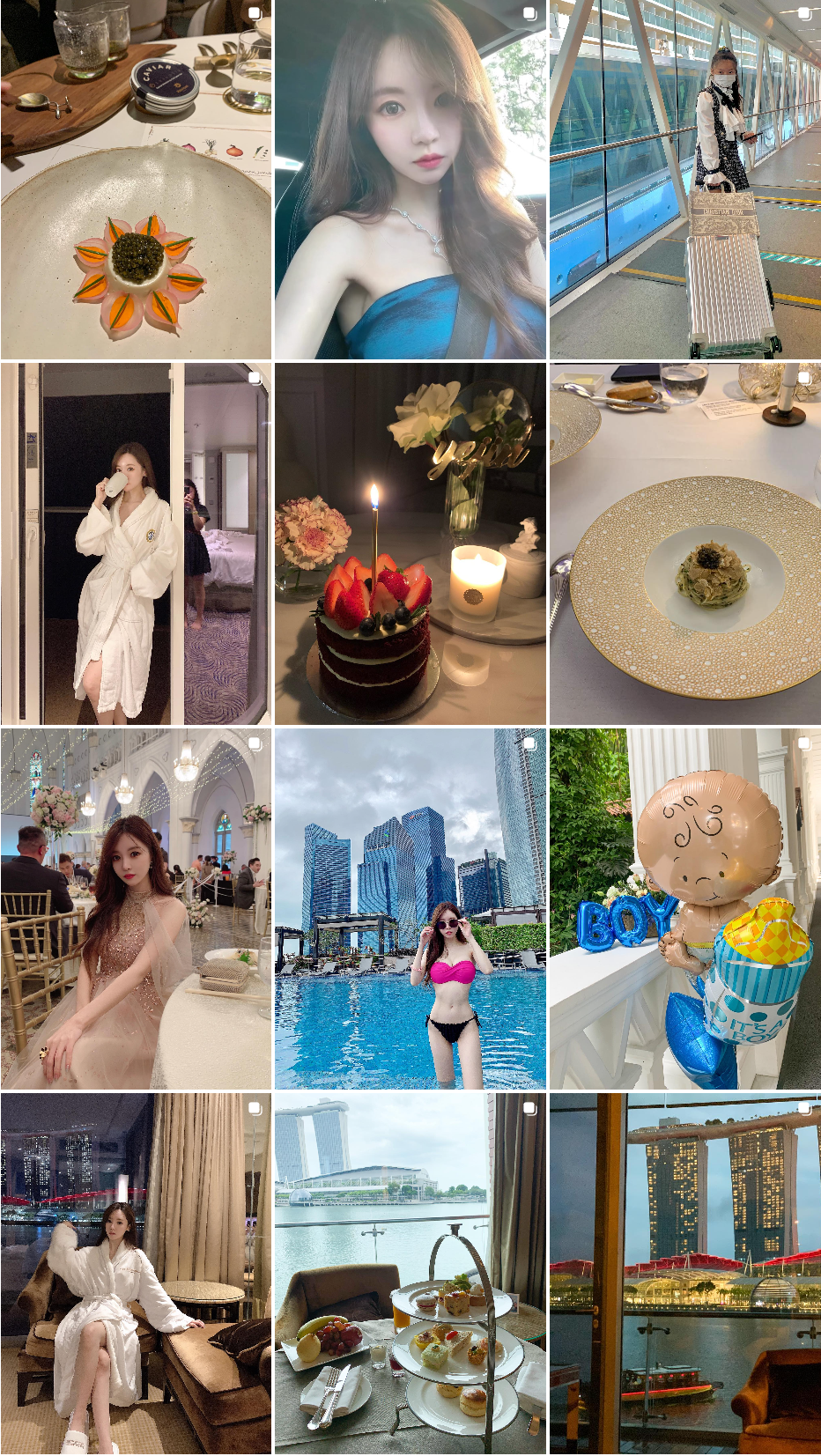Viewport: 821px width, 1456px height.
Task: Open the pink bikini rooftop pool post
Action: [410, 908]
